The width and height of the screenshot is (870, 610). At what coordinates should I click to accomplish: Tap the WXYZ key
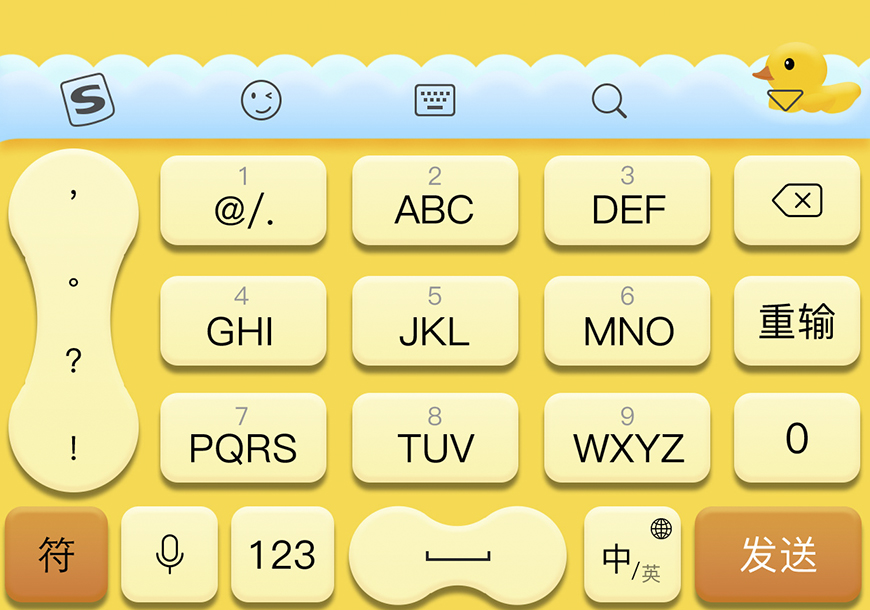[627, 438]
